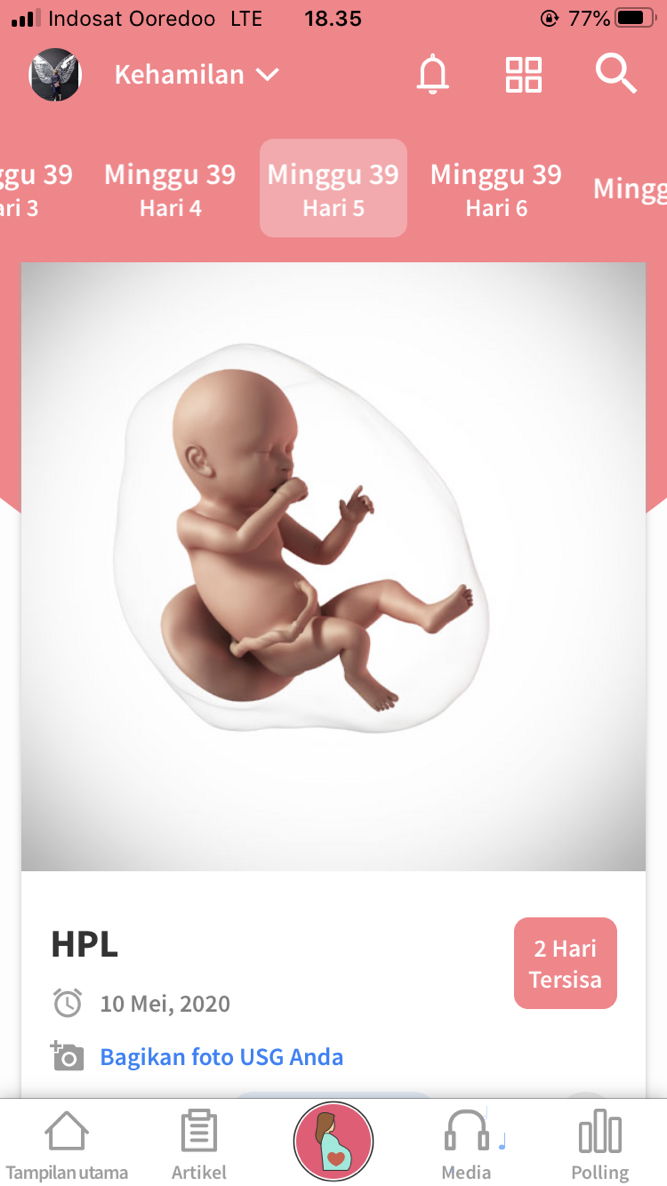Open the center pregnancy tracker button
667x1186 pixels.
point(333,1142)
